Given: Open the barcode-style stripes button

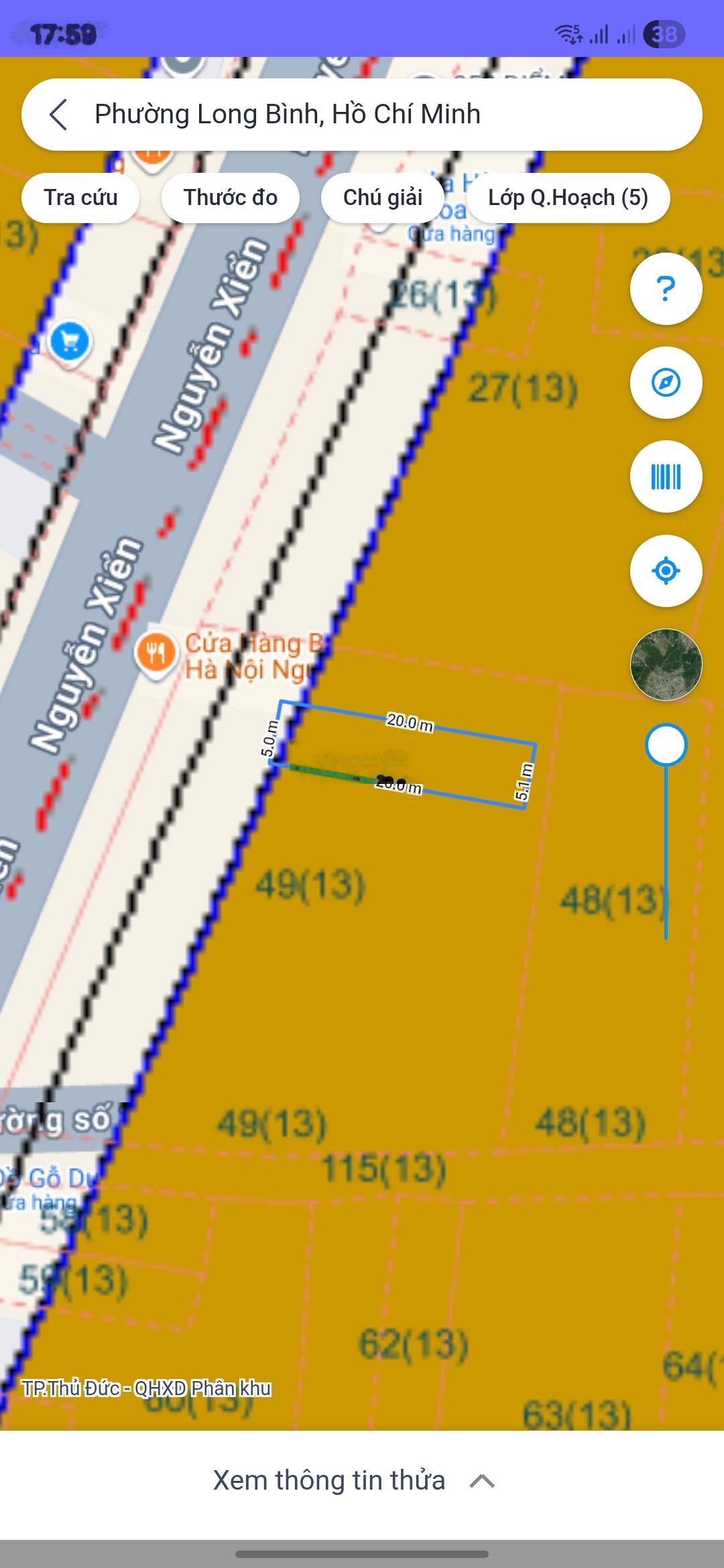Looking at the screenshot, I should [666, 476].
